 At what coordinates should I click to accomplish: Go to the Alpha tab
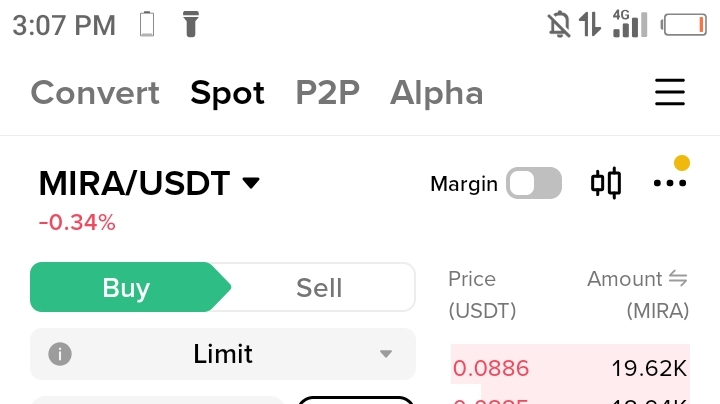click(436, 93)
